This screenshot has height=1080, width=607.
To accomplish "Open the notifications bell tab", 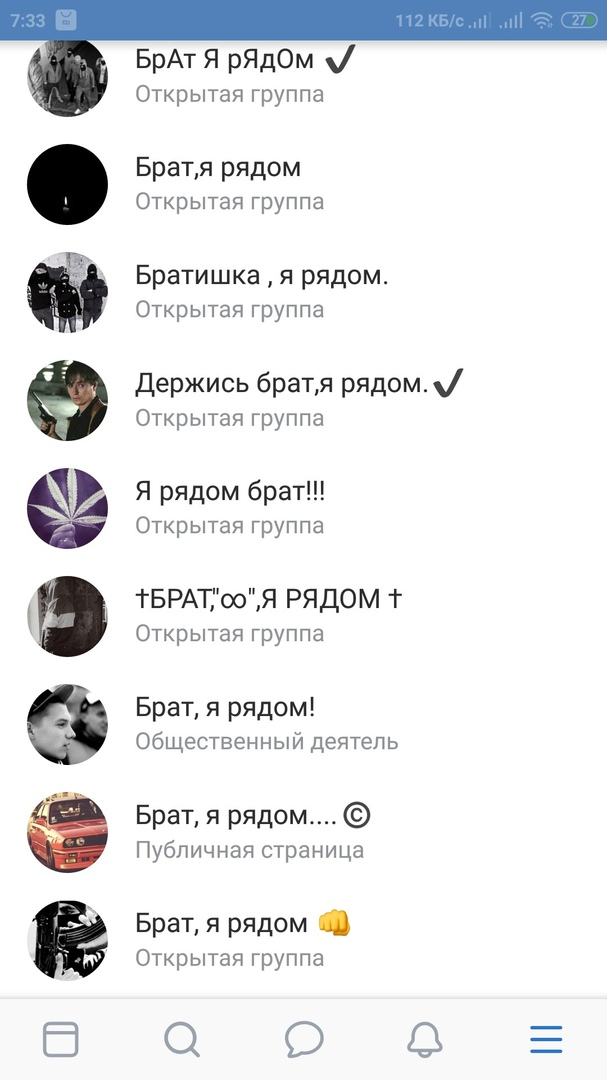I will click(x=424, y=1040).
